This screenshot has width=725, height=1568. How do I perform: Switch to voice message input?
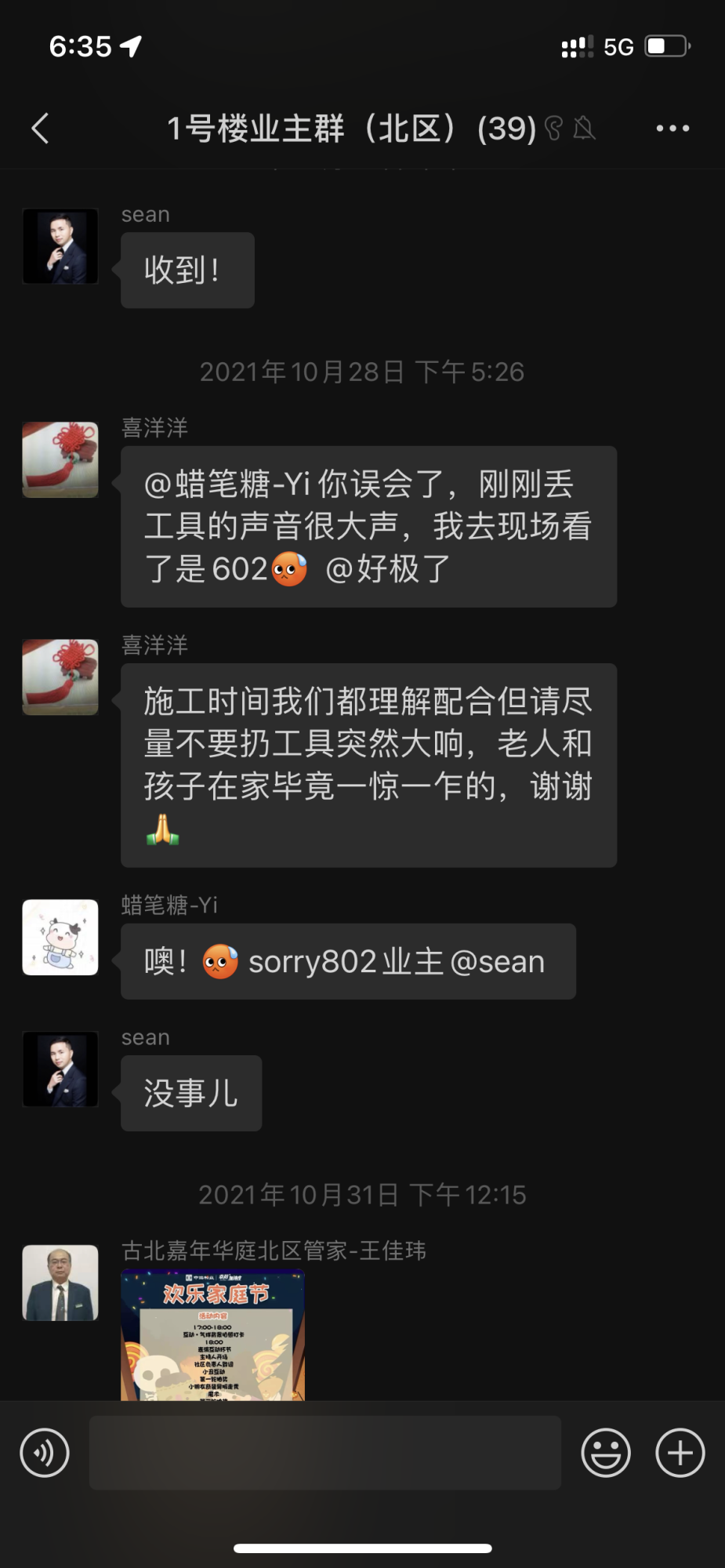point(45,1453)
